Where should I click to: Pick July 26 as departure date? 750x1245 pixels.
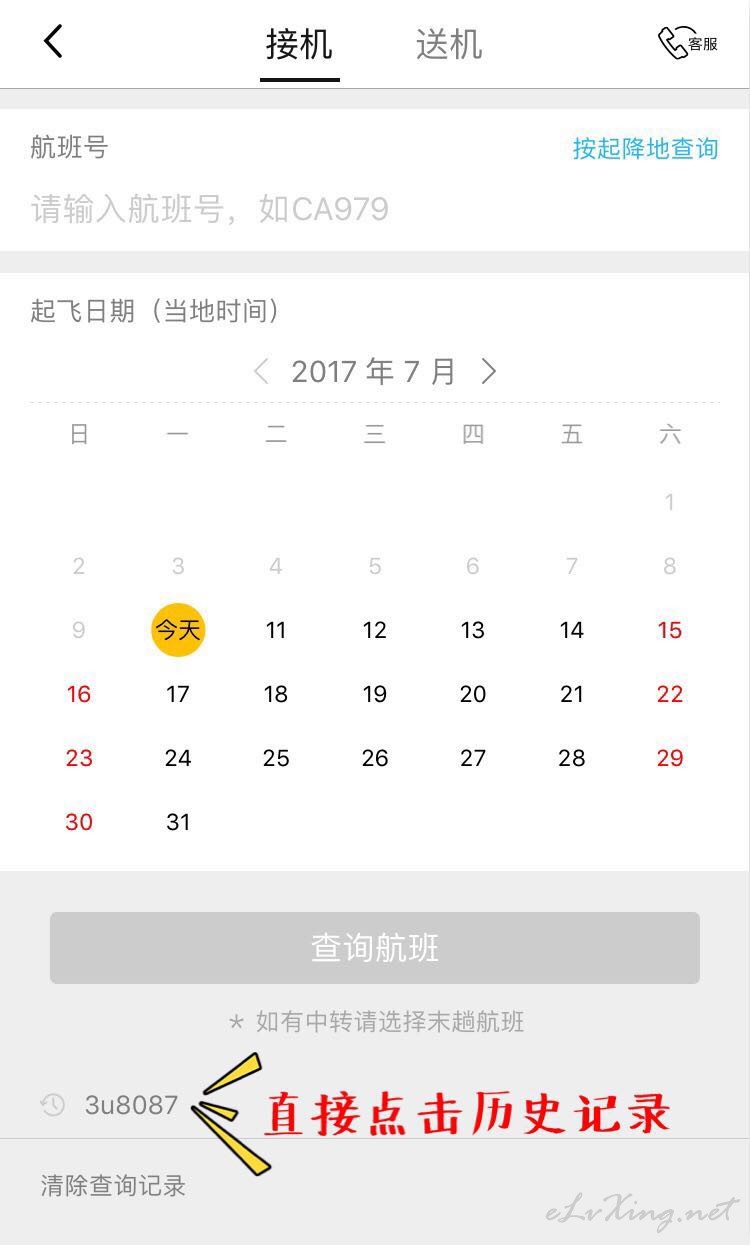point(375,758)
